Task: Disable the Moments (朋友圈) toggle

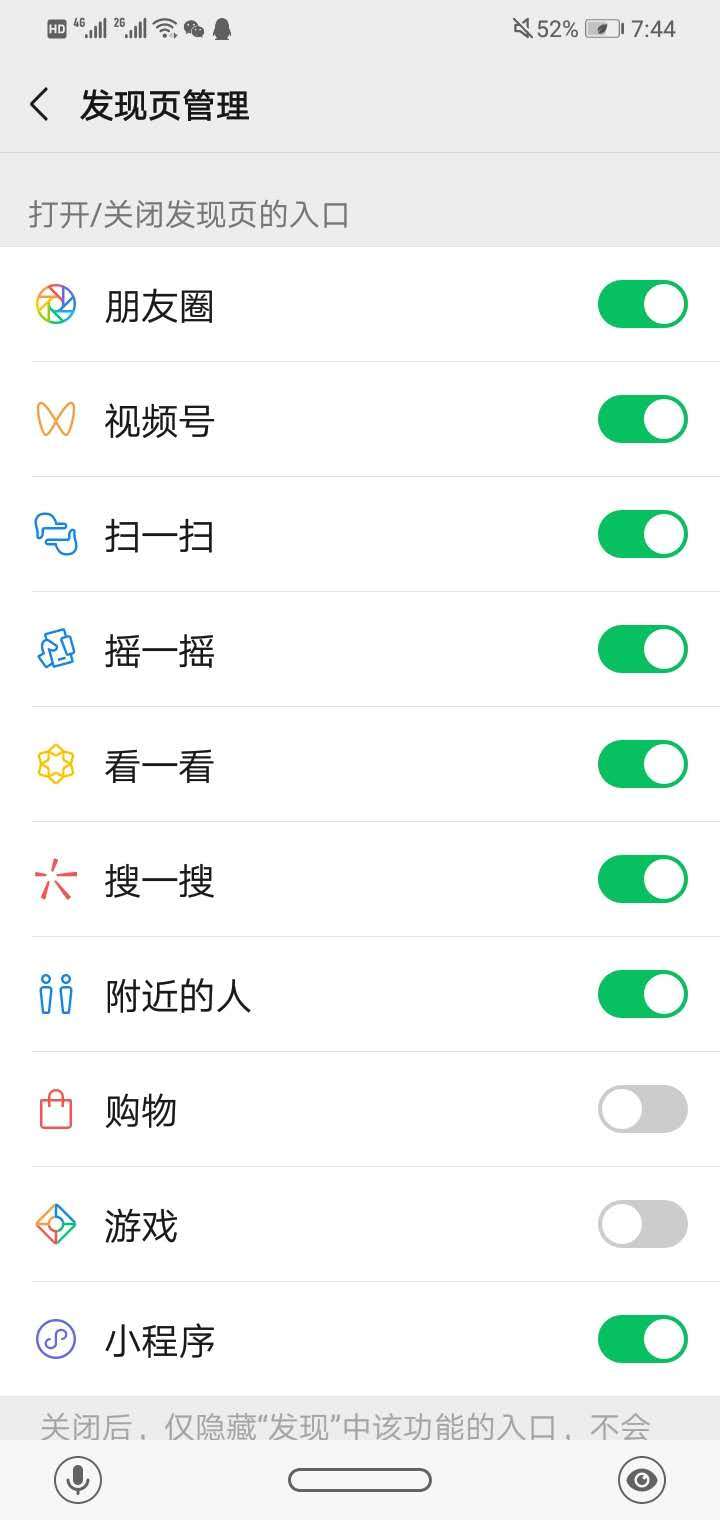Action: (642, 303)
